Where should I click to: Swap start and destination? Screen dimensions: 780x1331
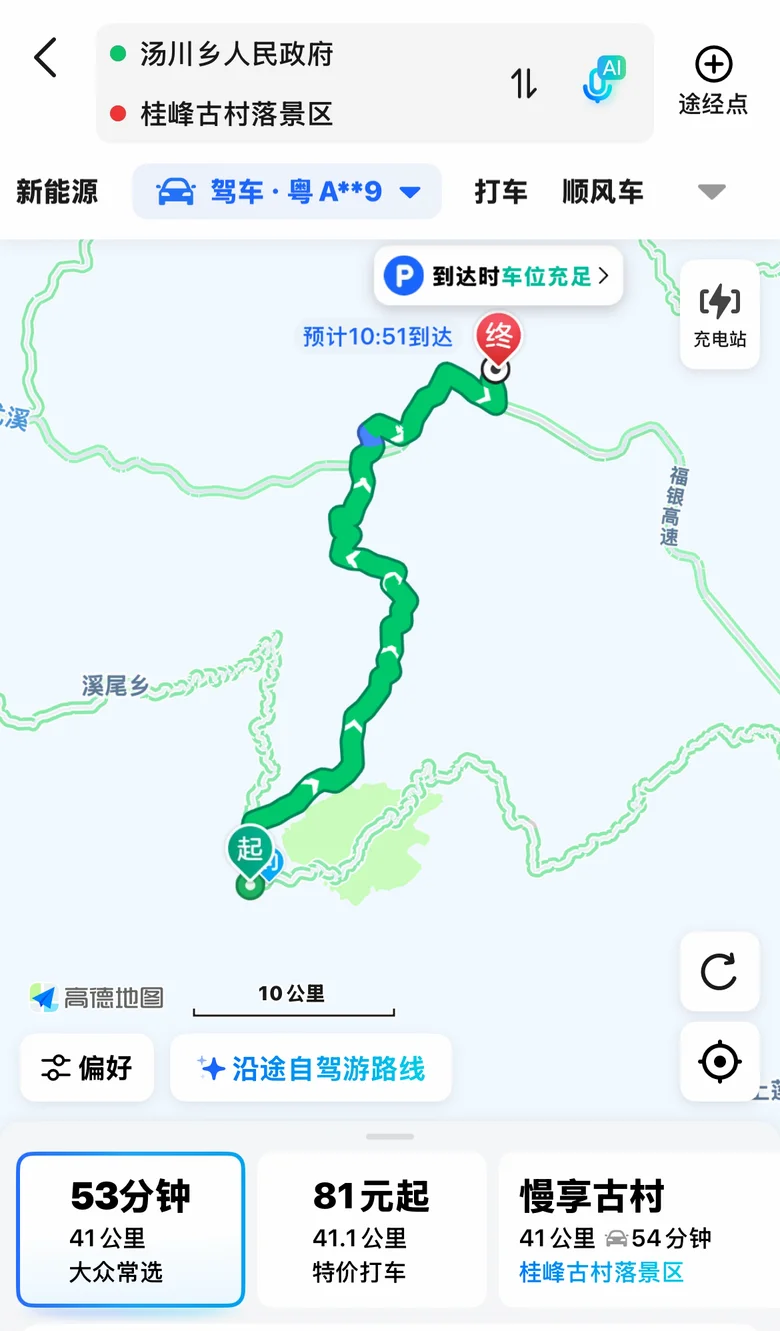[524, 83]
